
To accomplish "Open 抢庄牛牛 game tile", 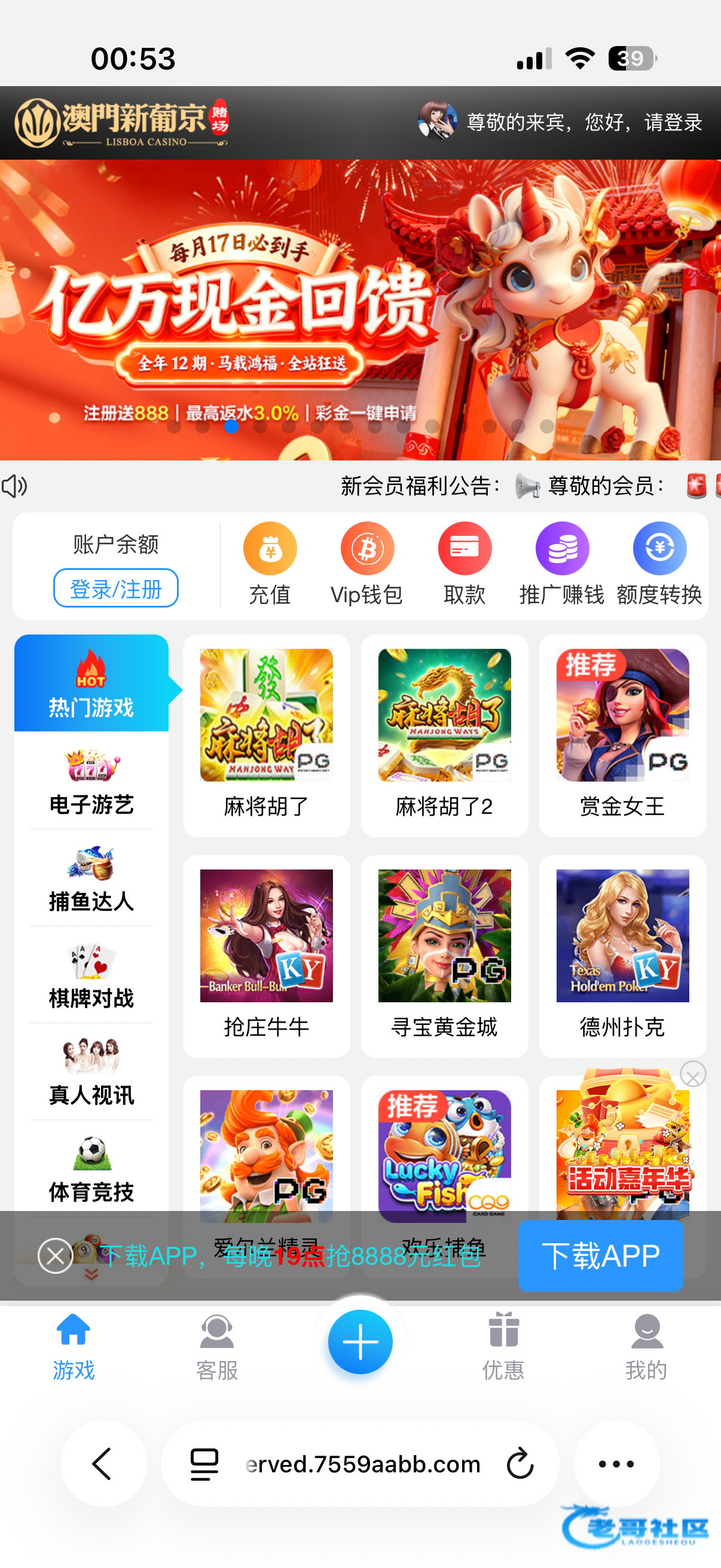I will pyautogui.click(x=267, y=956).
